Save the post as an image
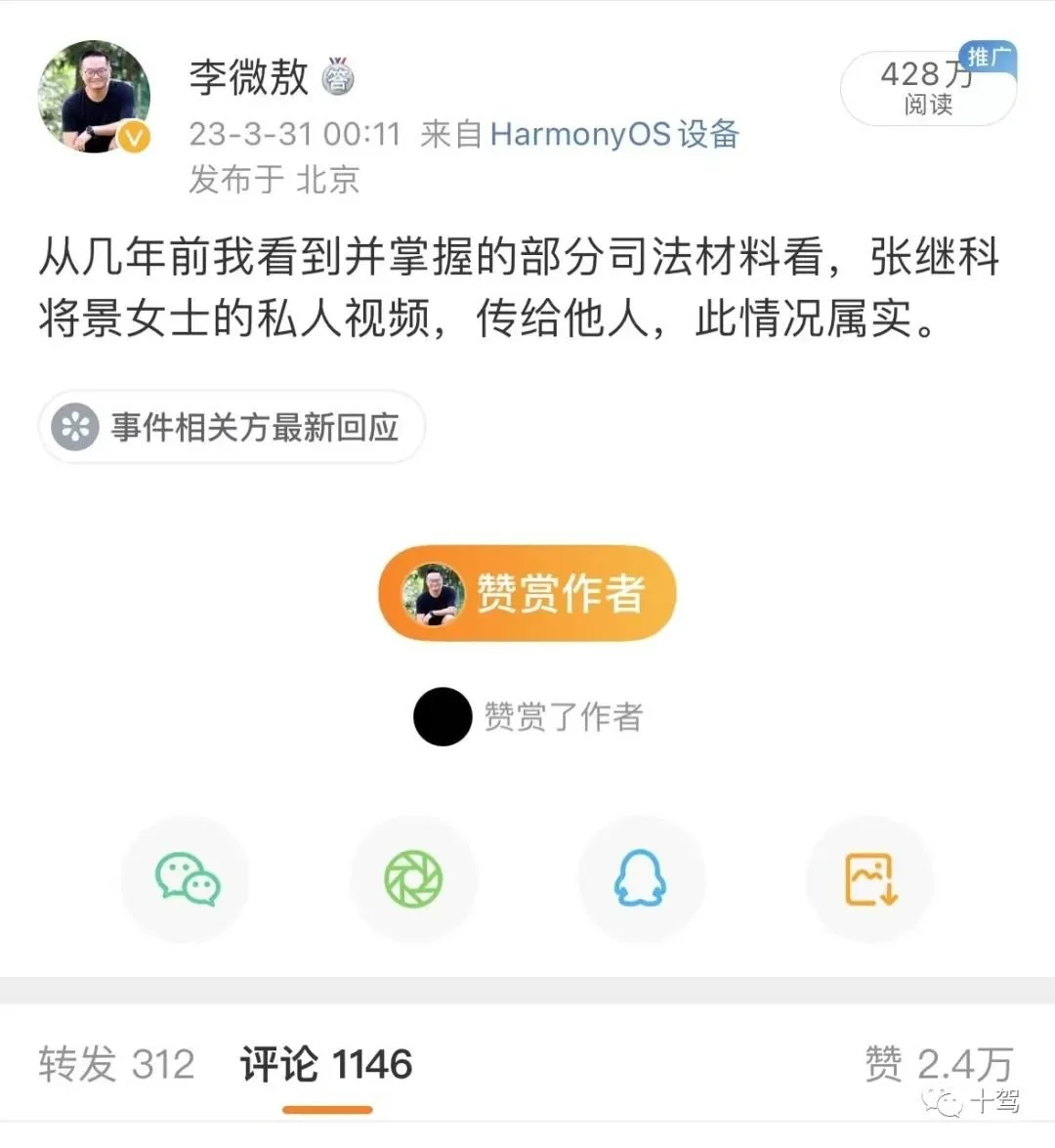Viewport: 1055px width, 1148px height. [869, 879]
